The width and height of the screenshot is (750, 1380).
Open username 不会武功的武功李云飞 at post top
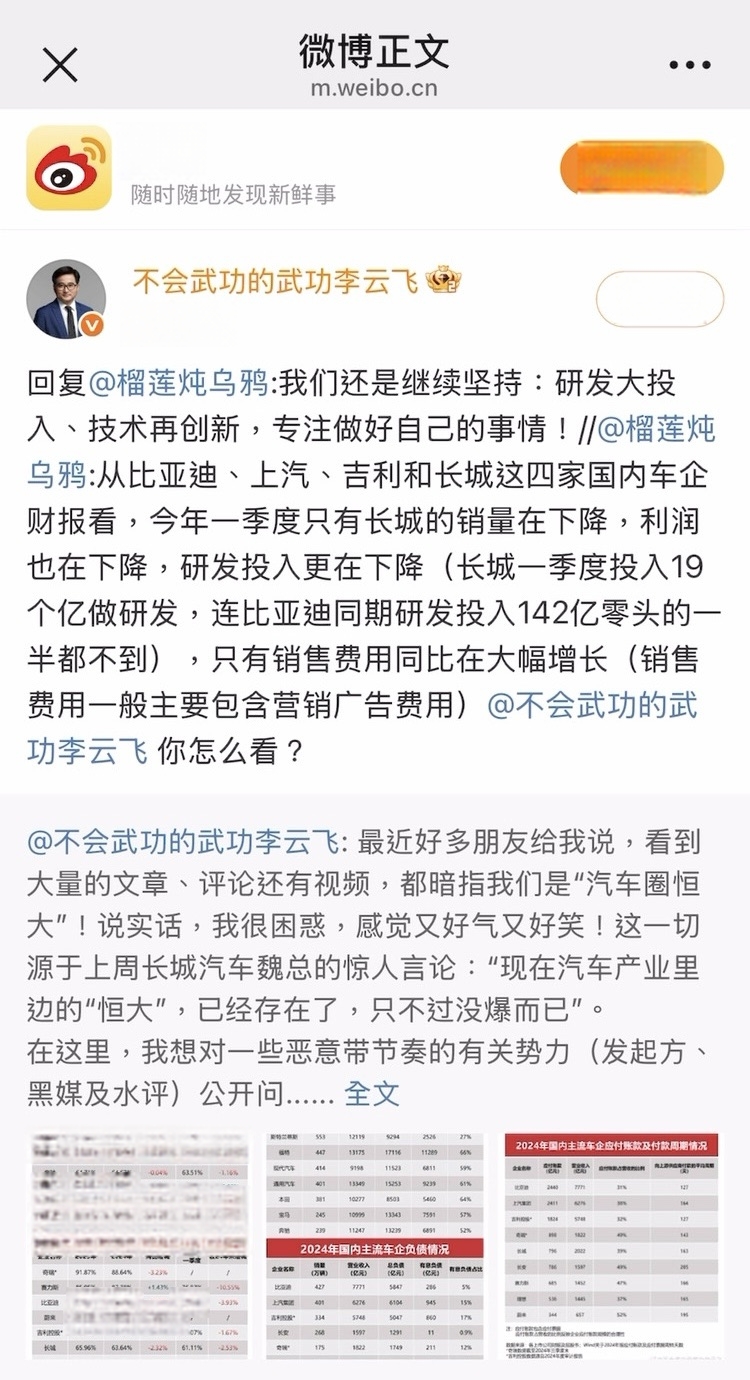(x=275, y=283)
